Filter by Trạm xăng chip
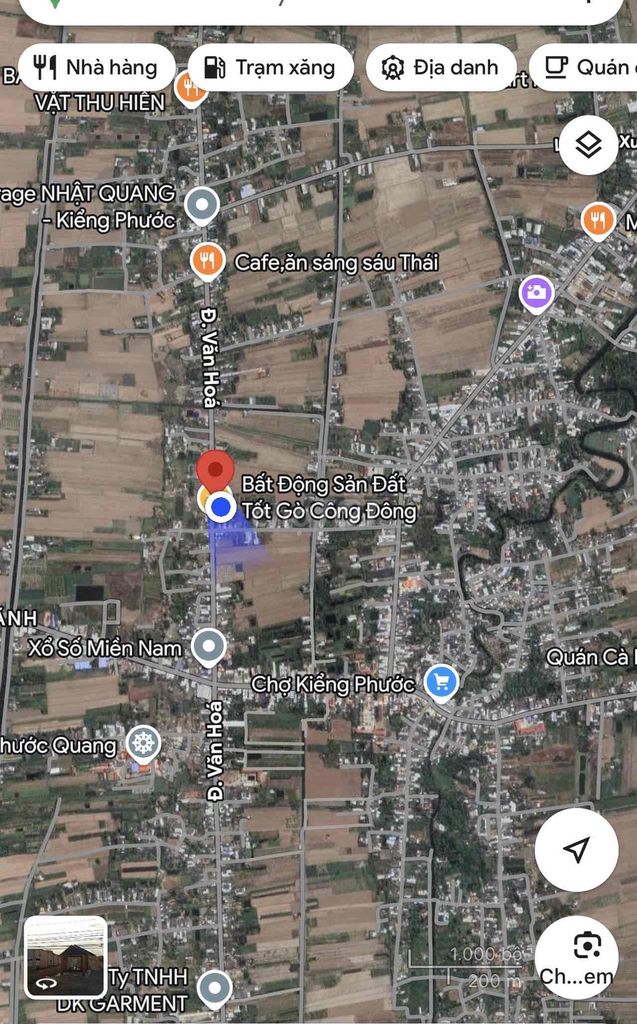The image size is (637, 1024). [270, 68]
